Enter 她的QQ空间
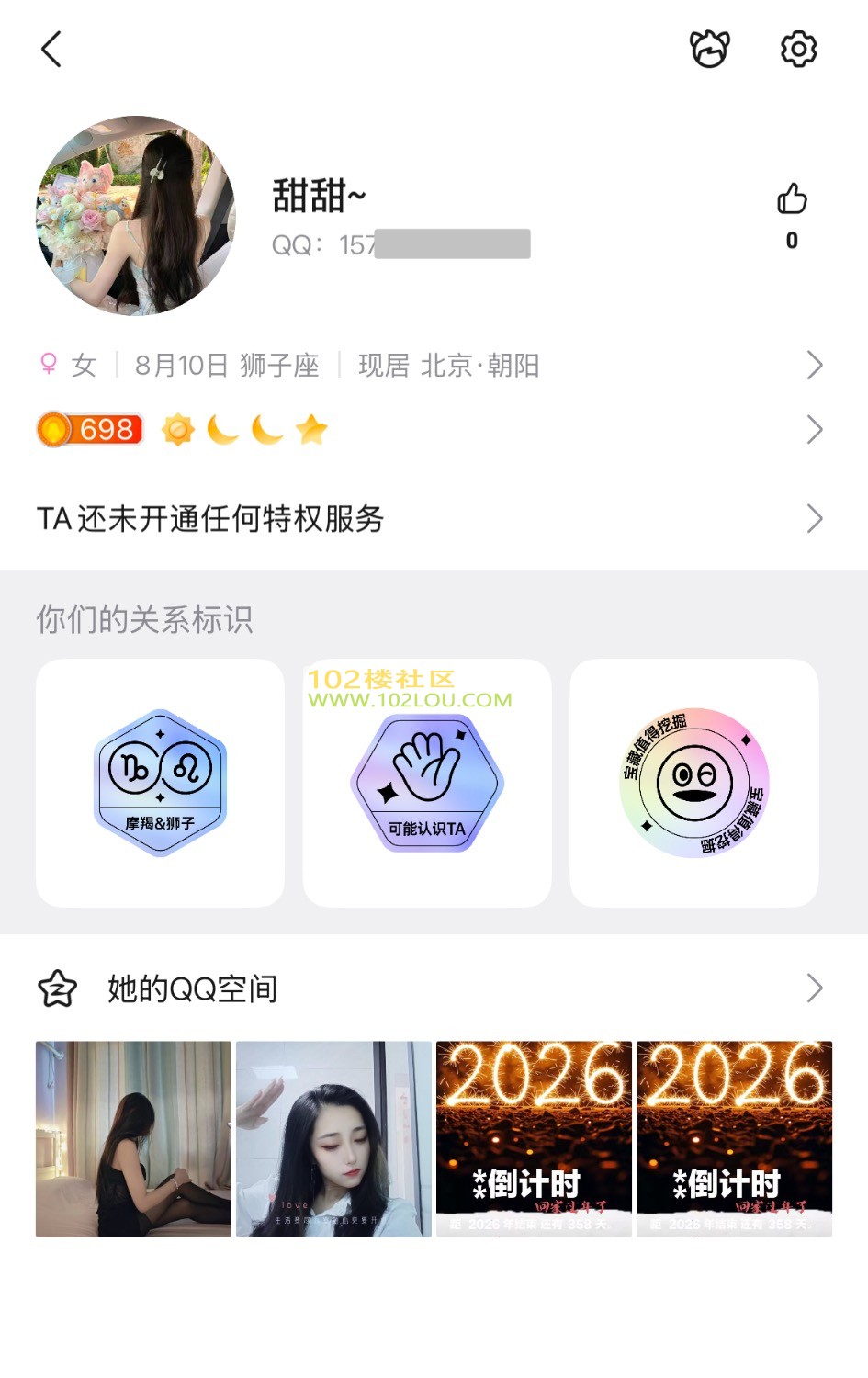This screenshot has height=1378, width=868. (x=430, y=988)
